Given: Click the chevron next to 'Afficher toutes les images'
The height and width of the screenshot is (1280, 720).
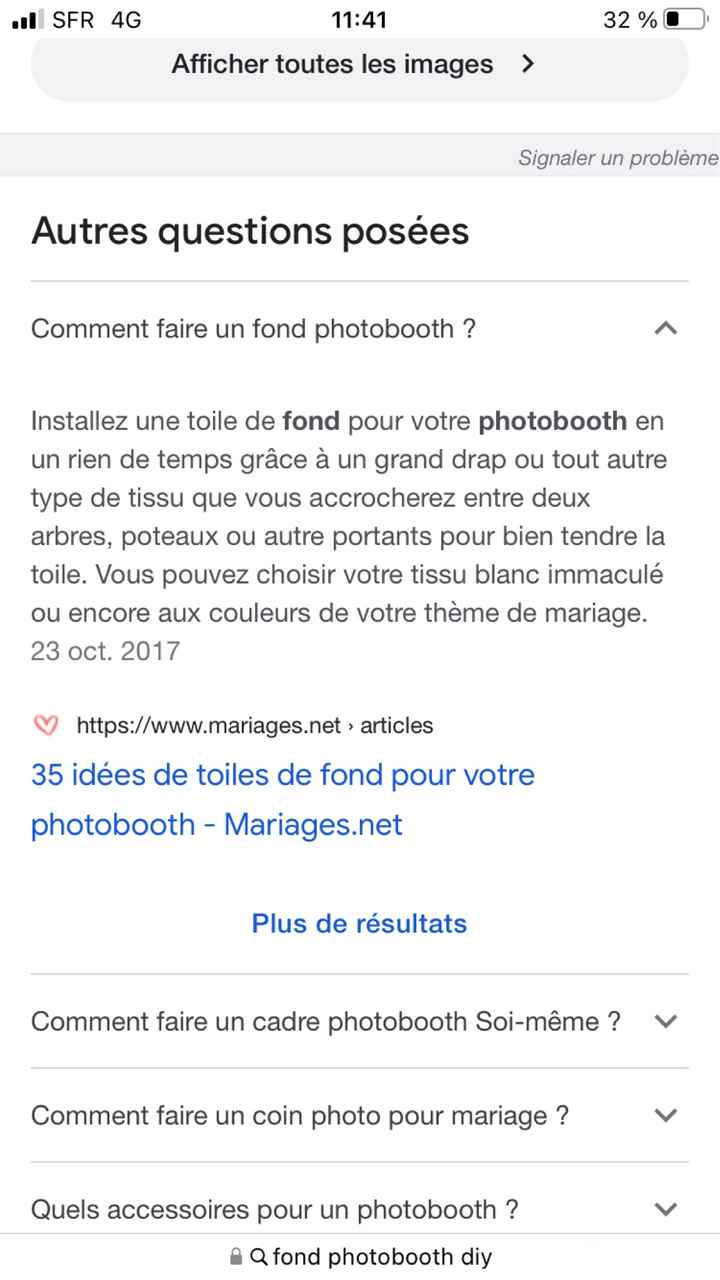Looking at the screenshot, I should tap(527, 64).
